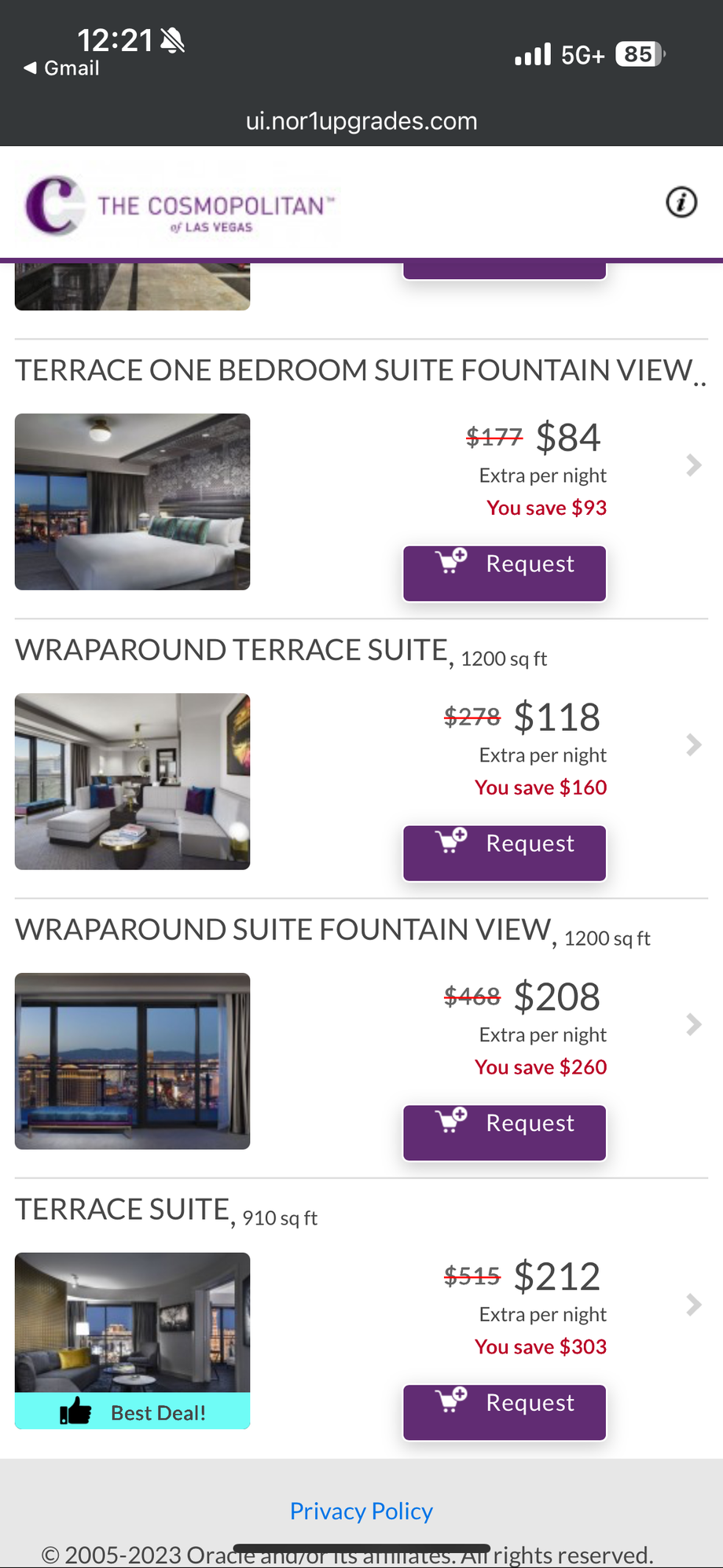This screenshot has width=723, height=1568.
Task: Tap the info icon in the header
Action: (x=681, y=203)
